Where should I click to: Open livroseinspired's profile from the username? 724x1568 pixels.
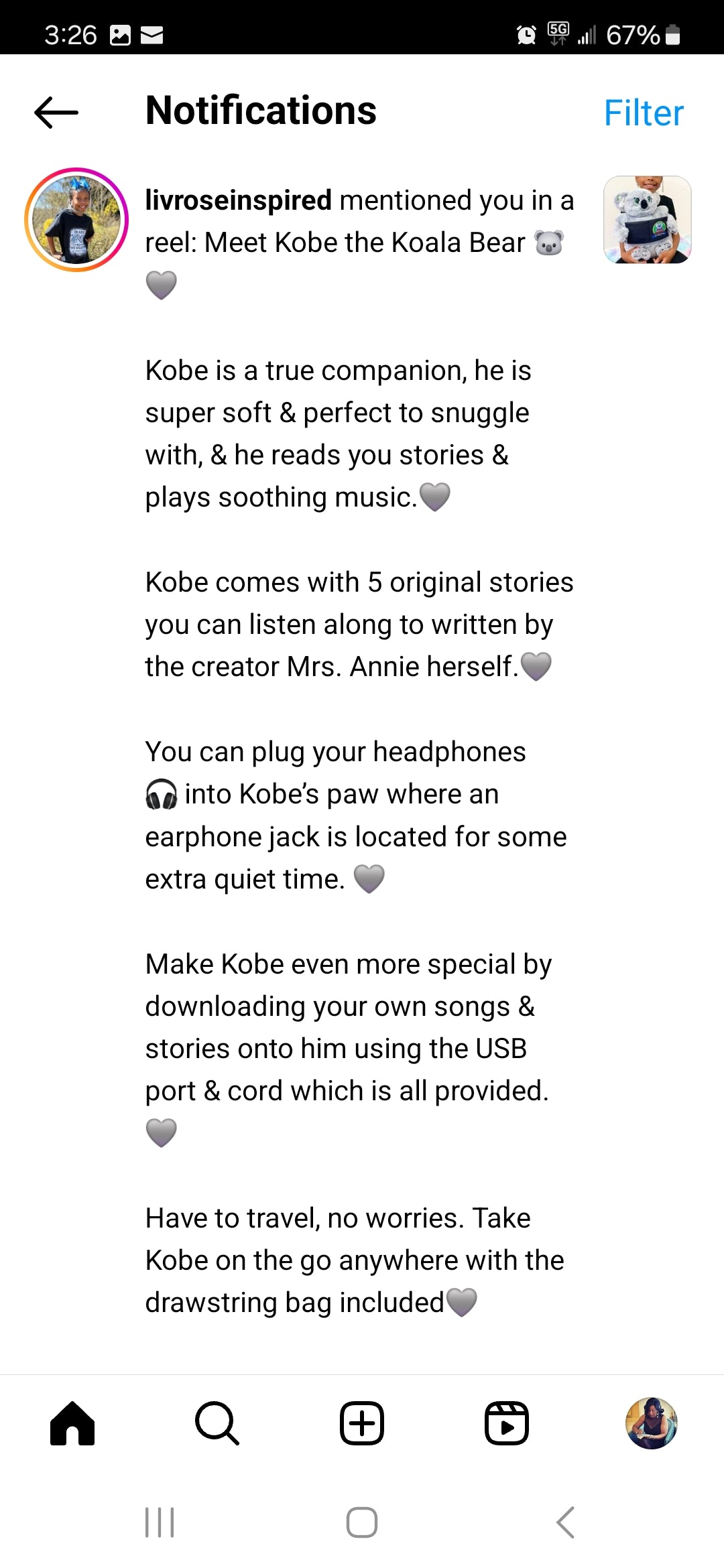point(238,200)
